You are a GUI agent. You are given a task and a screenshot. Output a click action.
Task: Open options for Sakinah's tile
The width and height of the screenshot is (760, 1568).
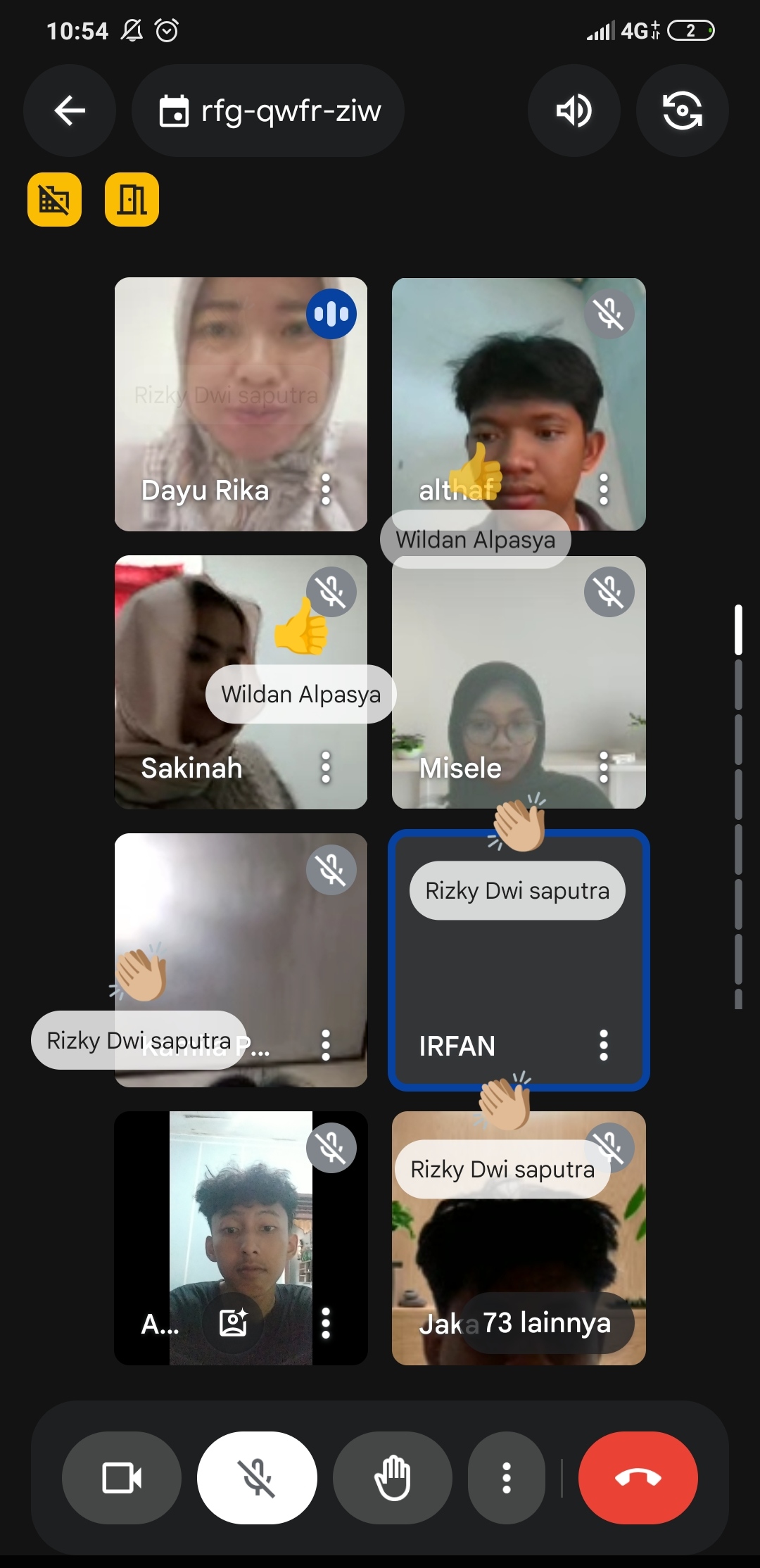325,767
